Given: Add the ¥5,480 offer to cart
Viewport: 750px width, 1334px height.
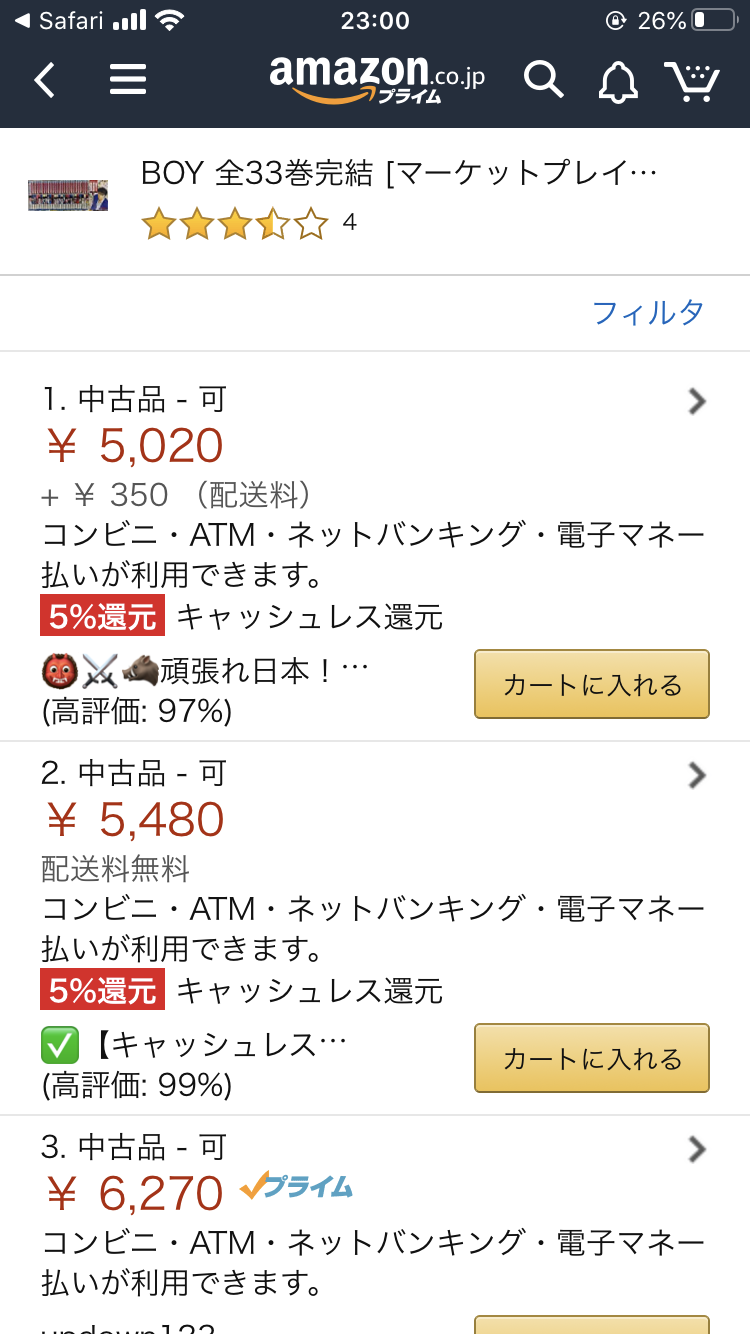Looking at the screenshot, I should pos(591,1058).
